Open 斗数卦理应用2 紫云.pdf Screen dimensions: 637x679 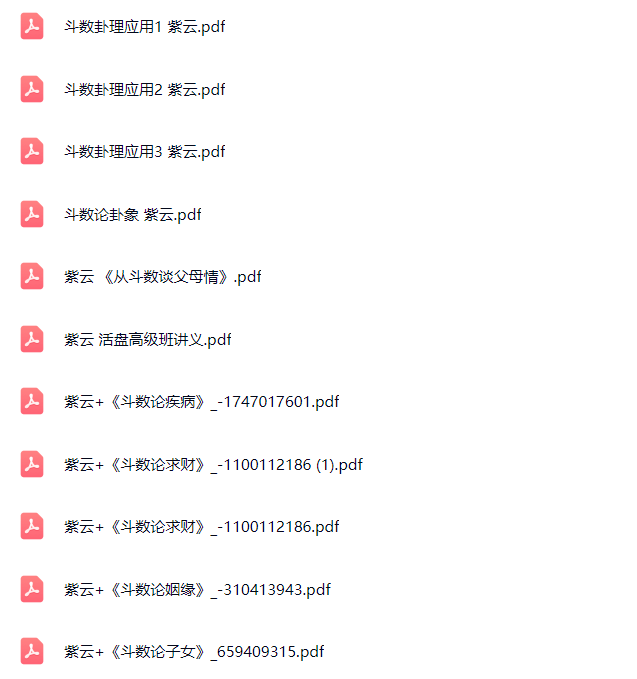tap(145, 90)
